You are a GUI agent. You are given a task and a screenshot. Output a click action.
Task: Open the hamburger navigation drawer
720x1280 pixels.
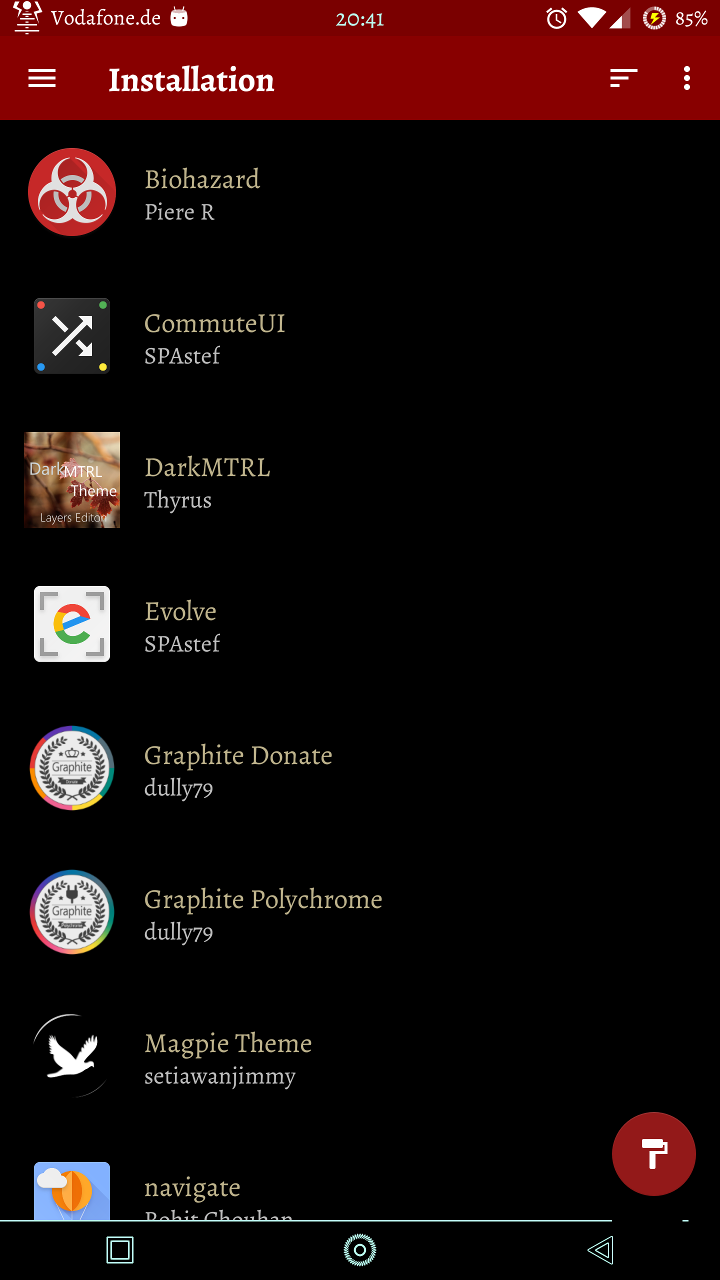[x=42, y=79]
